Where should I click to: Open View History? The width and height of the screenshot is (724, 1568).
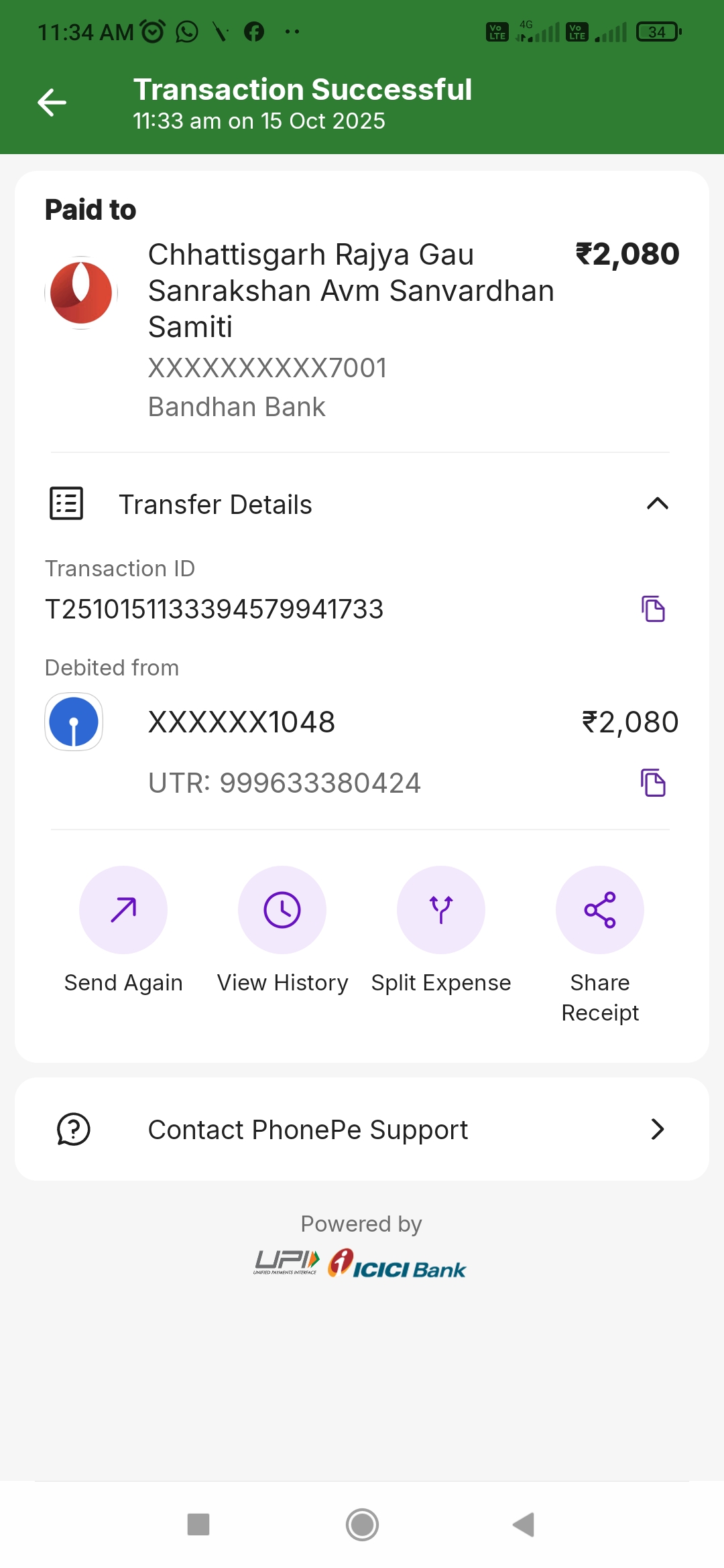[x=282, y=910]
